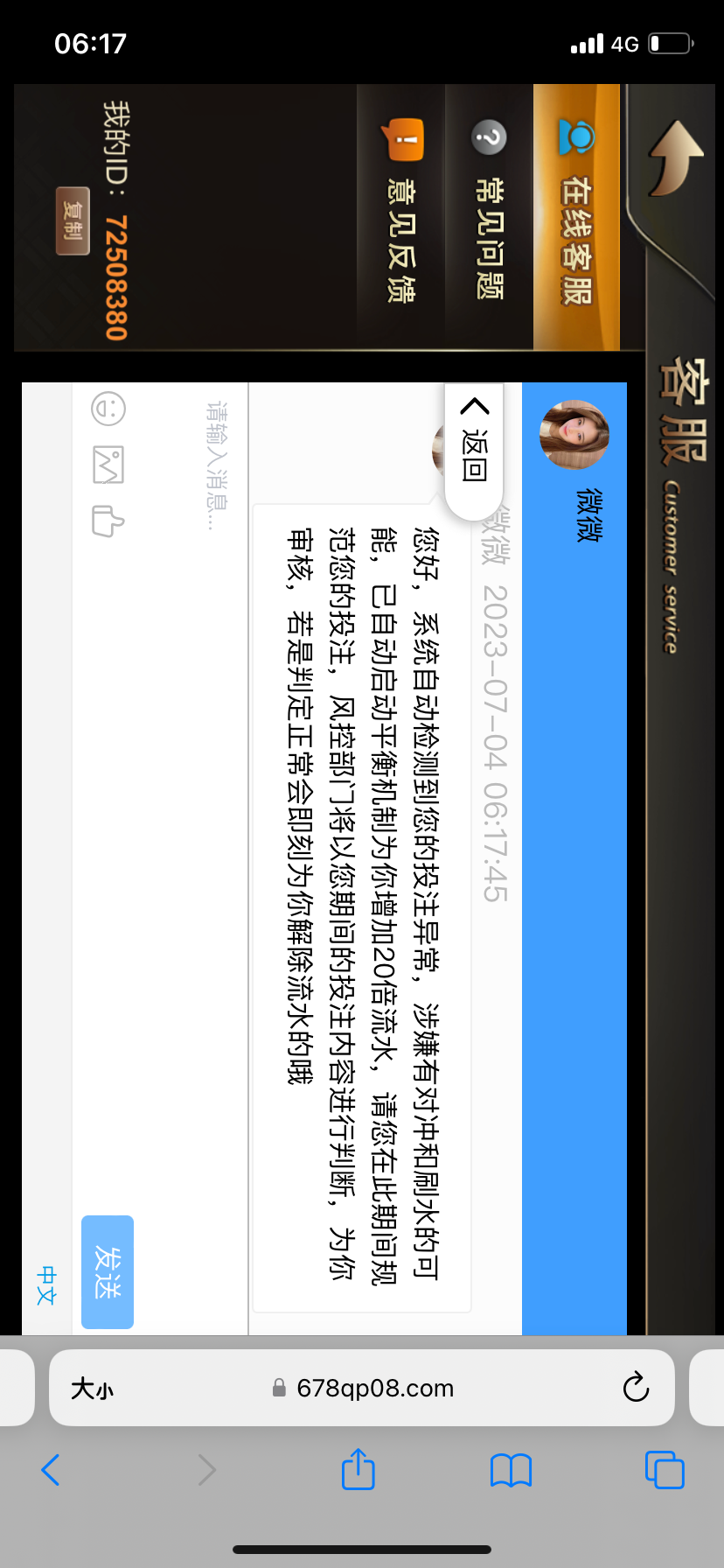
Task: Open the emoji picker
Action: point(108,409)
